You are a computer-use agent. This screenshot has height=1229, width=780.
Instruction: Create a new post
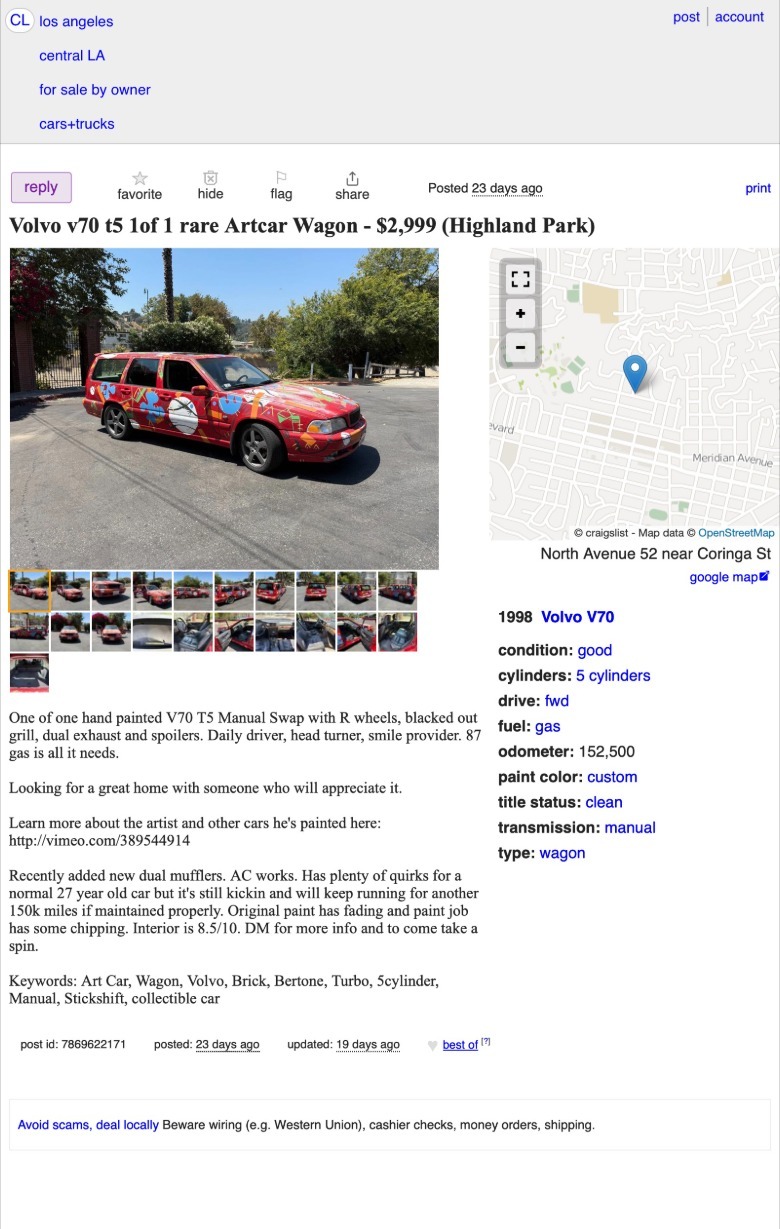[x=686, y=17]
